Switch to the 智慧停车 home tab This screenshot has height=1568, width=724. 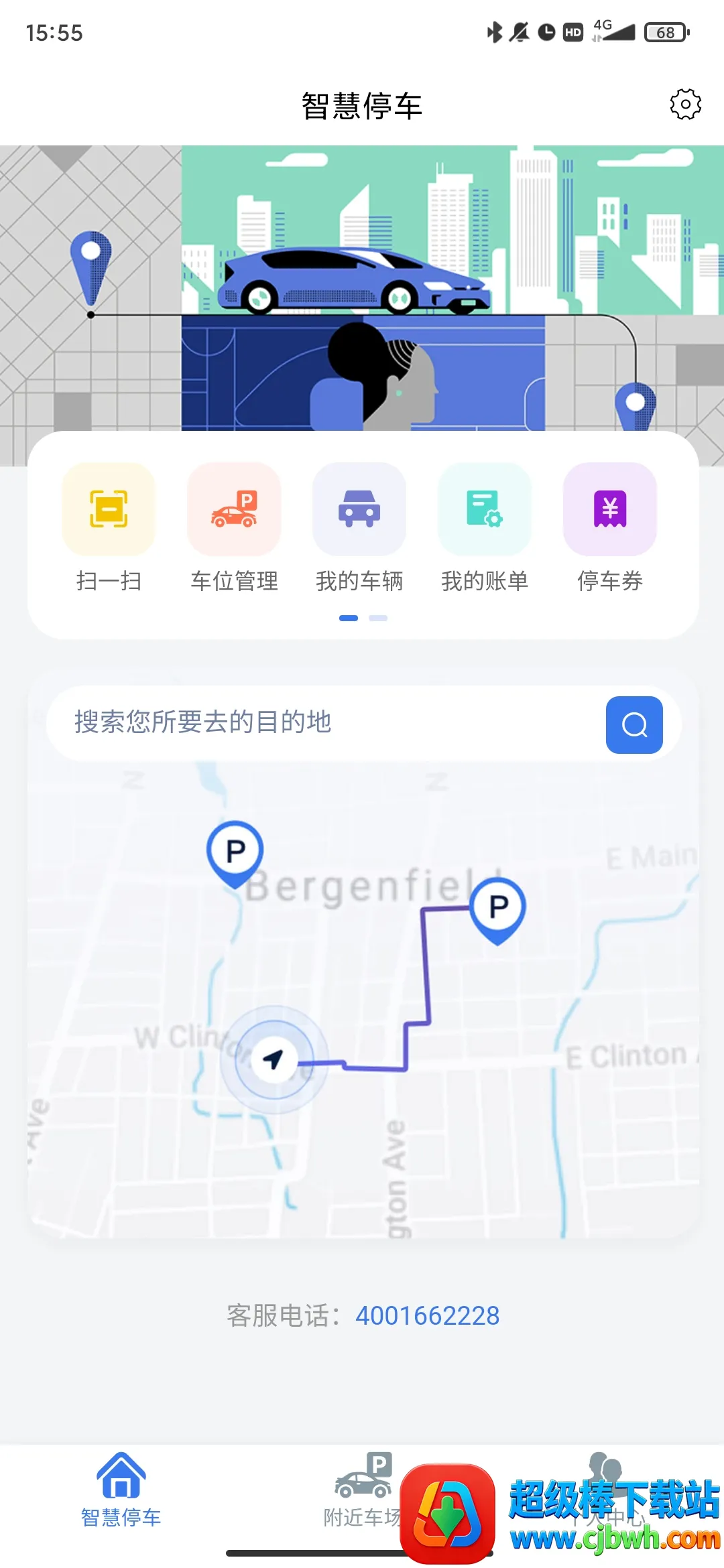click(121, 1489)
